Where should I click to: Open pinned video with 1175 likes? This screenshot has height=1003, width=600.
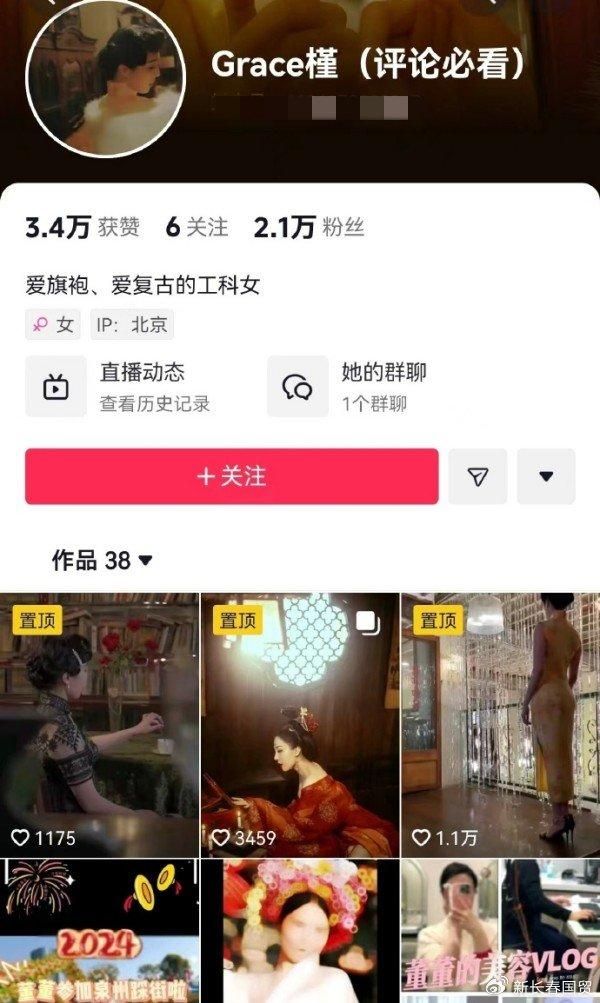[99, 725]
